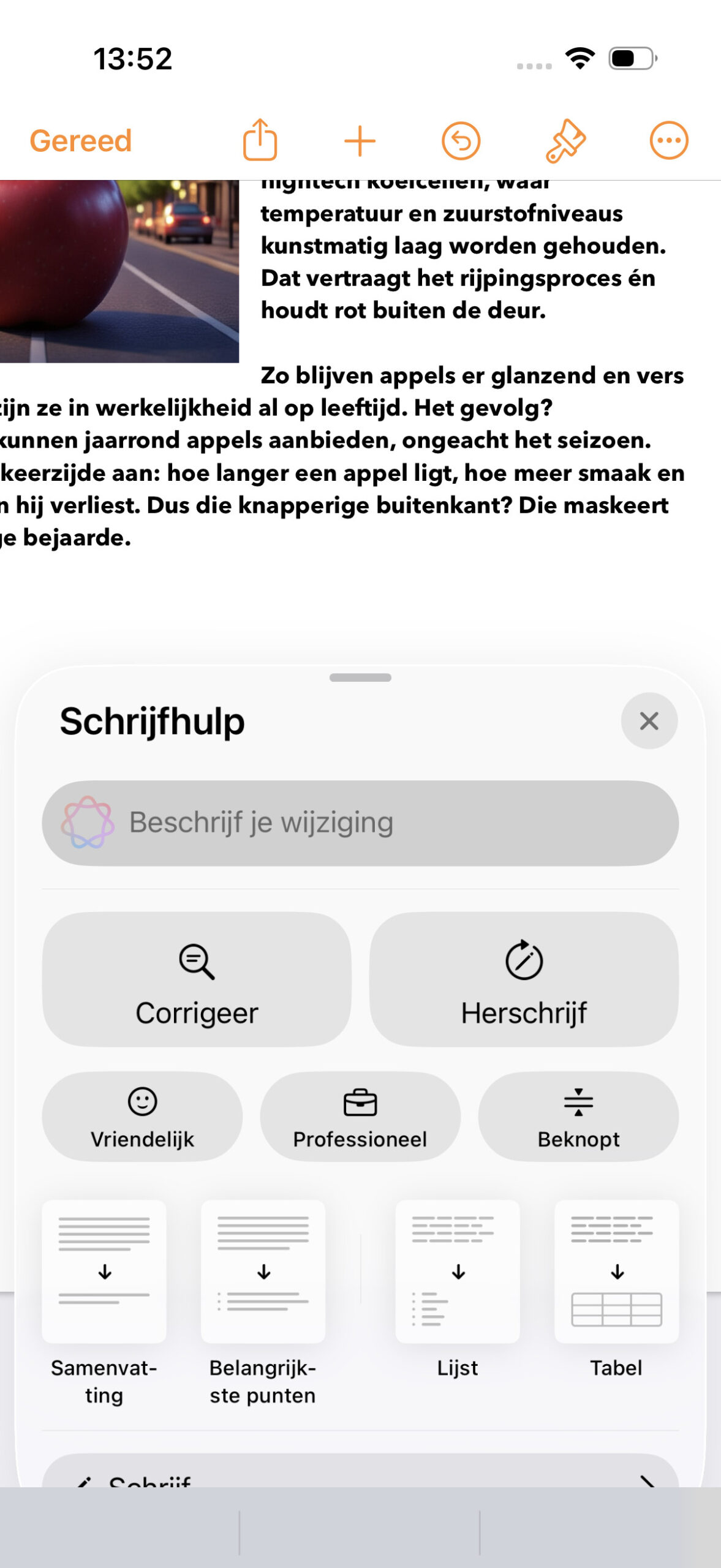Open the insert plus menu
The image size is (721, 1568).
(360, 141)
